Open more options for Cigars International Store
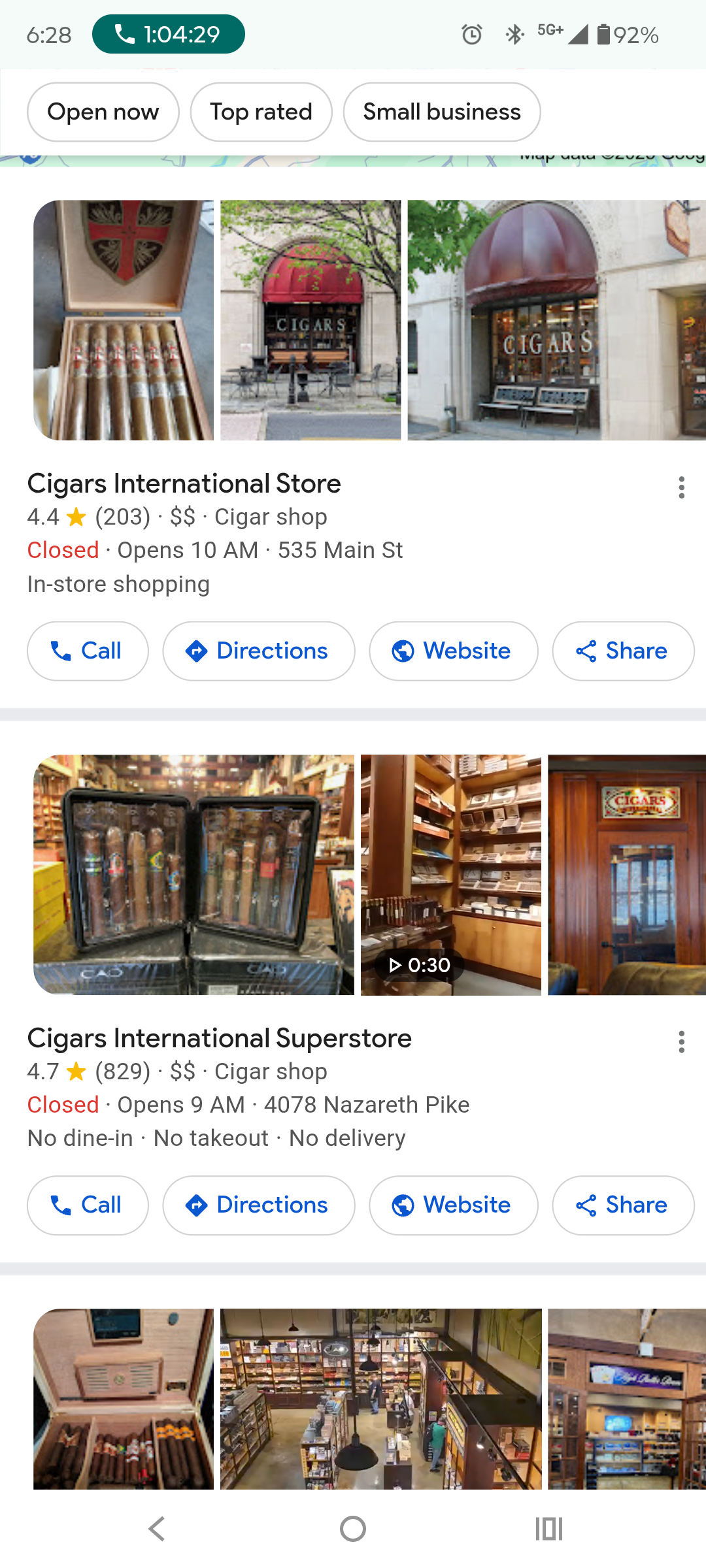706x1568 pixels. pyautogui.click(x=681, y=487)
